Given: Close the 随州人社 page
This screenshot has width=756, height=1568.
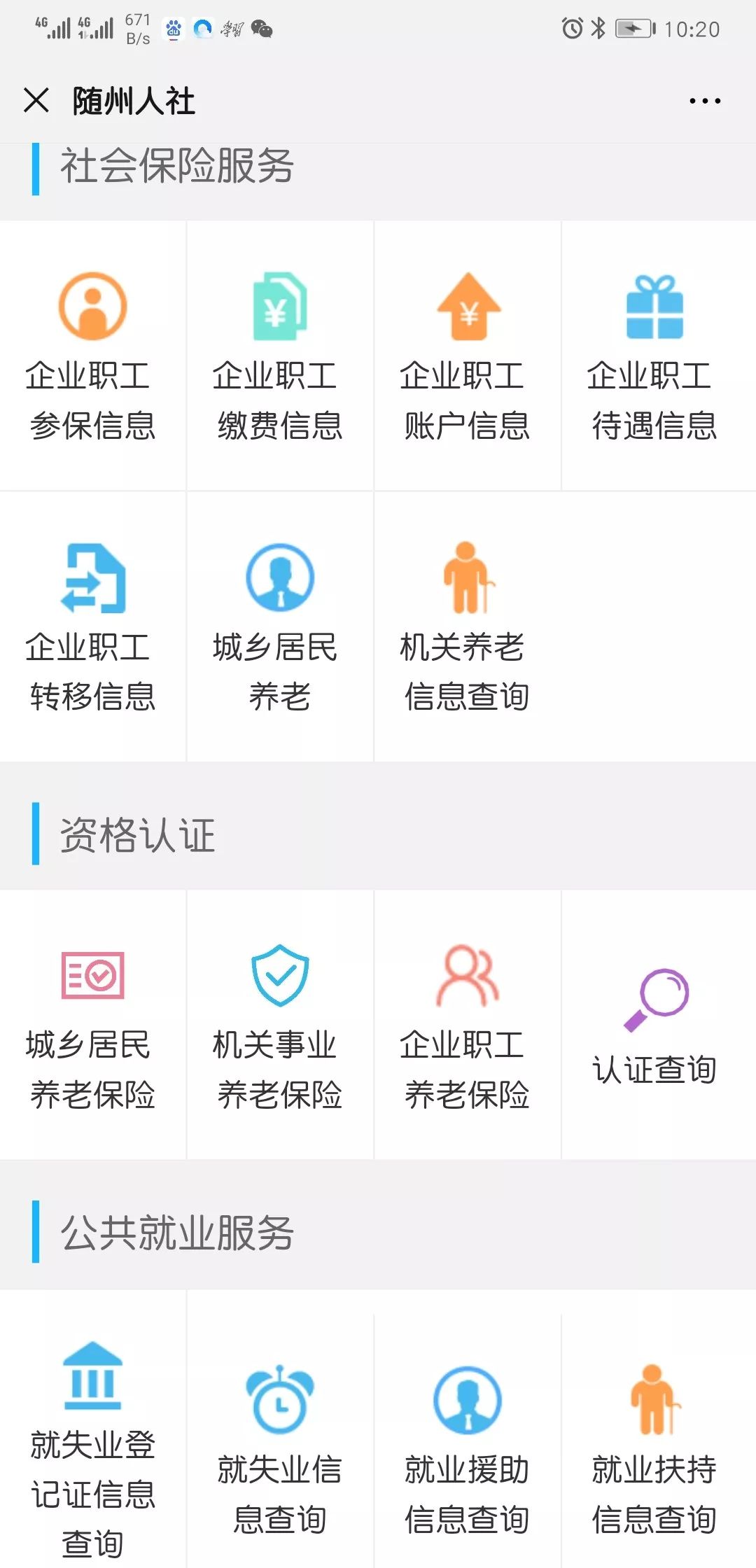Looking at the screenshot, I should click(x=36, y=100).
